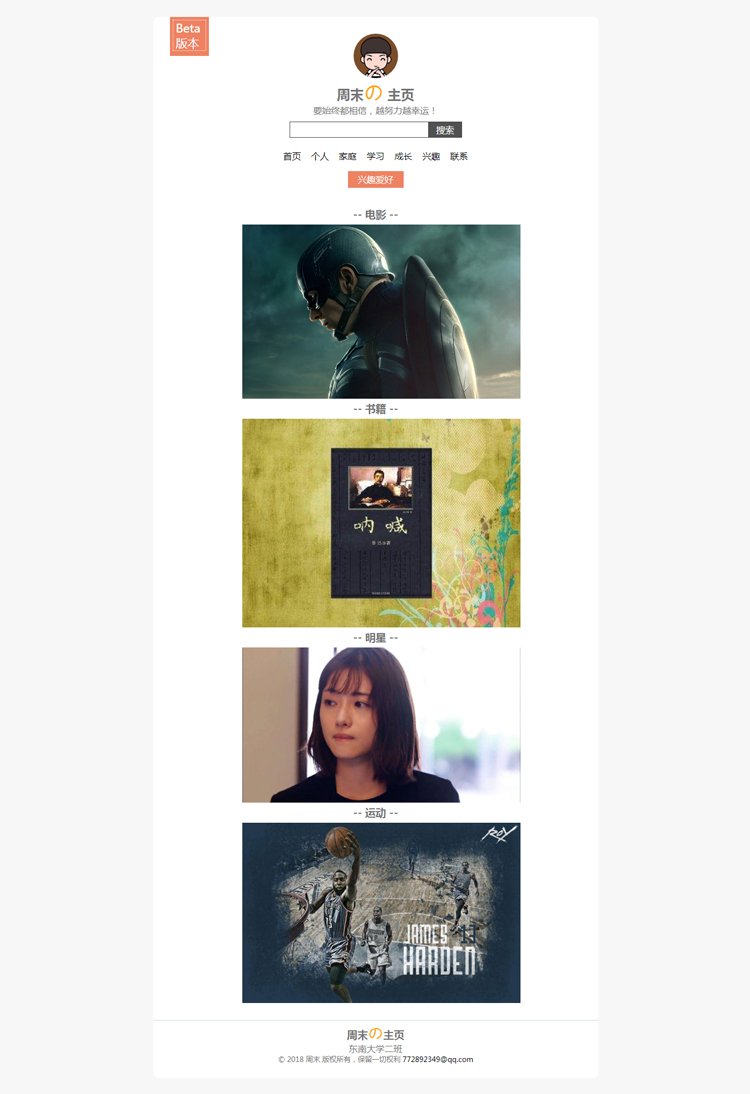Select the 兴趣 nav link
This screenshot has height=1094, width=750.
pos(431,157)
